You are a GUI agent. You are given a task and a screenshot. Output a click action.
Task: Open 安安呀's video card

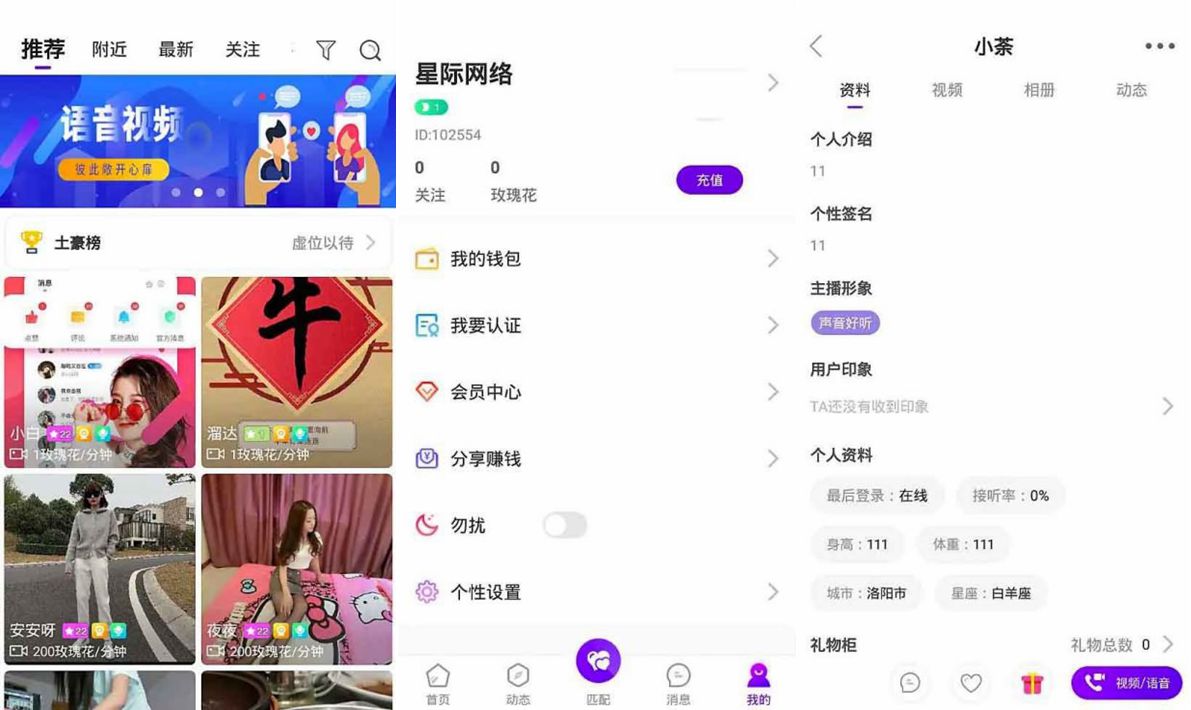100,568
